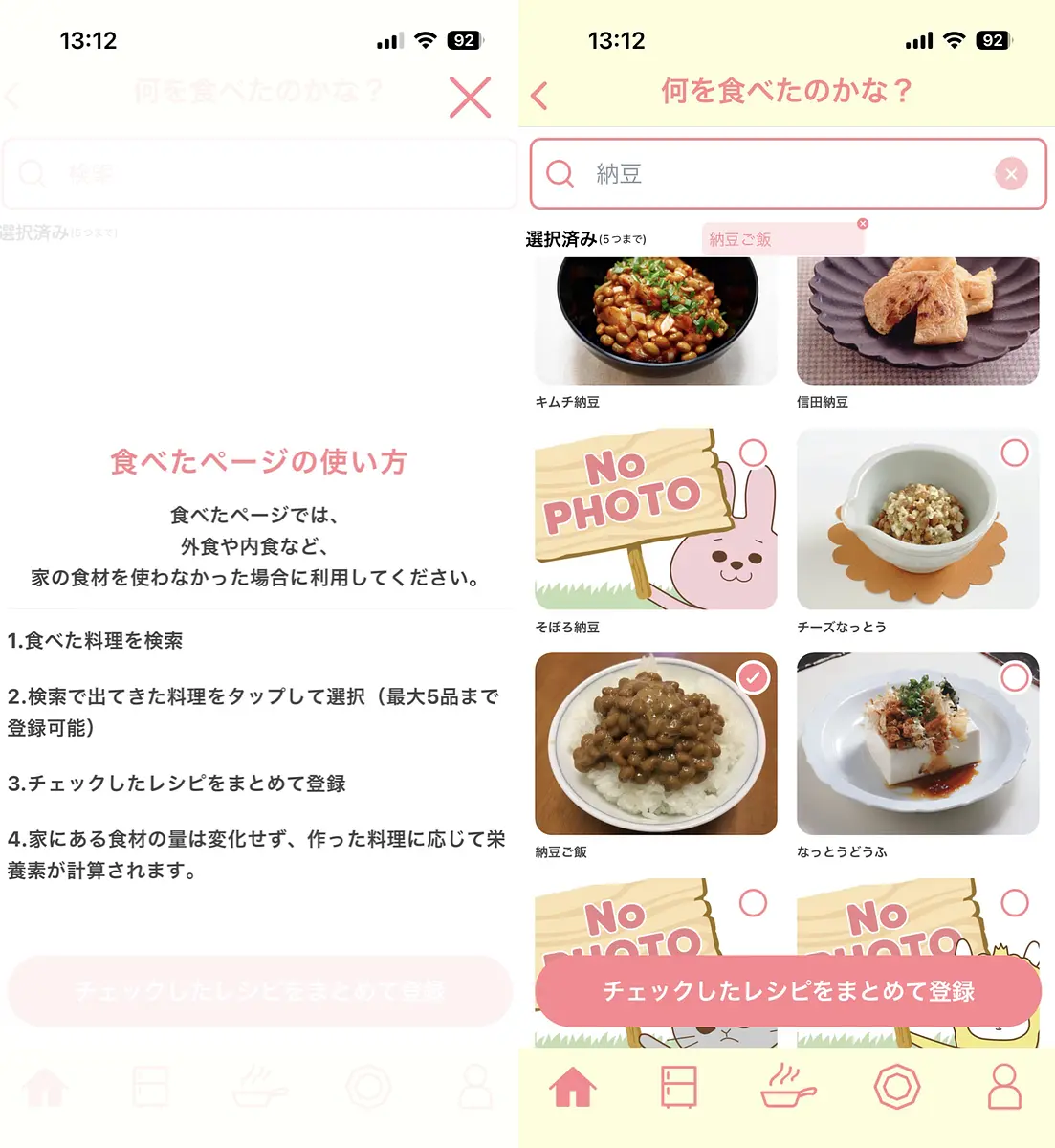
Task: Switch to the home tab
Action: click(x=573, y=1088)
